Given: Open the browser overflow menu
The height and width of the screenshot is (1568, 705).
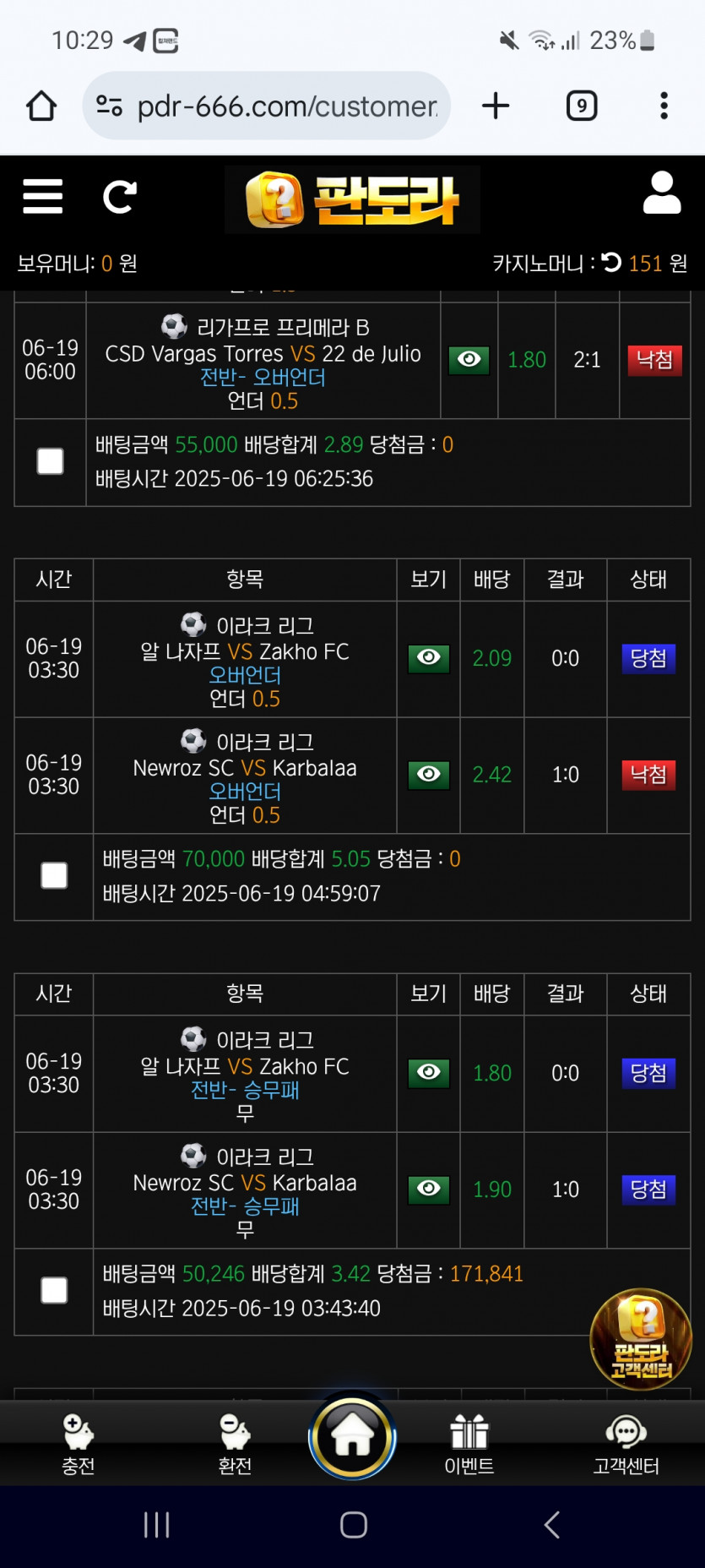Looking at the screenshot, I should tap(664, 106).
